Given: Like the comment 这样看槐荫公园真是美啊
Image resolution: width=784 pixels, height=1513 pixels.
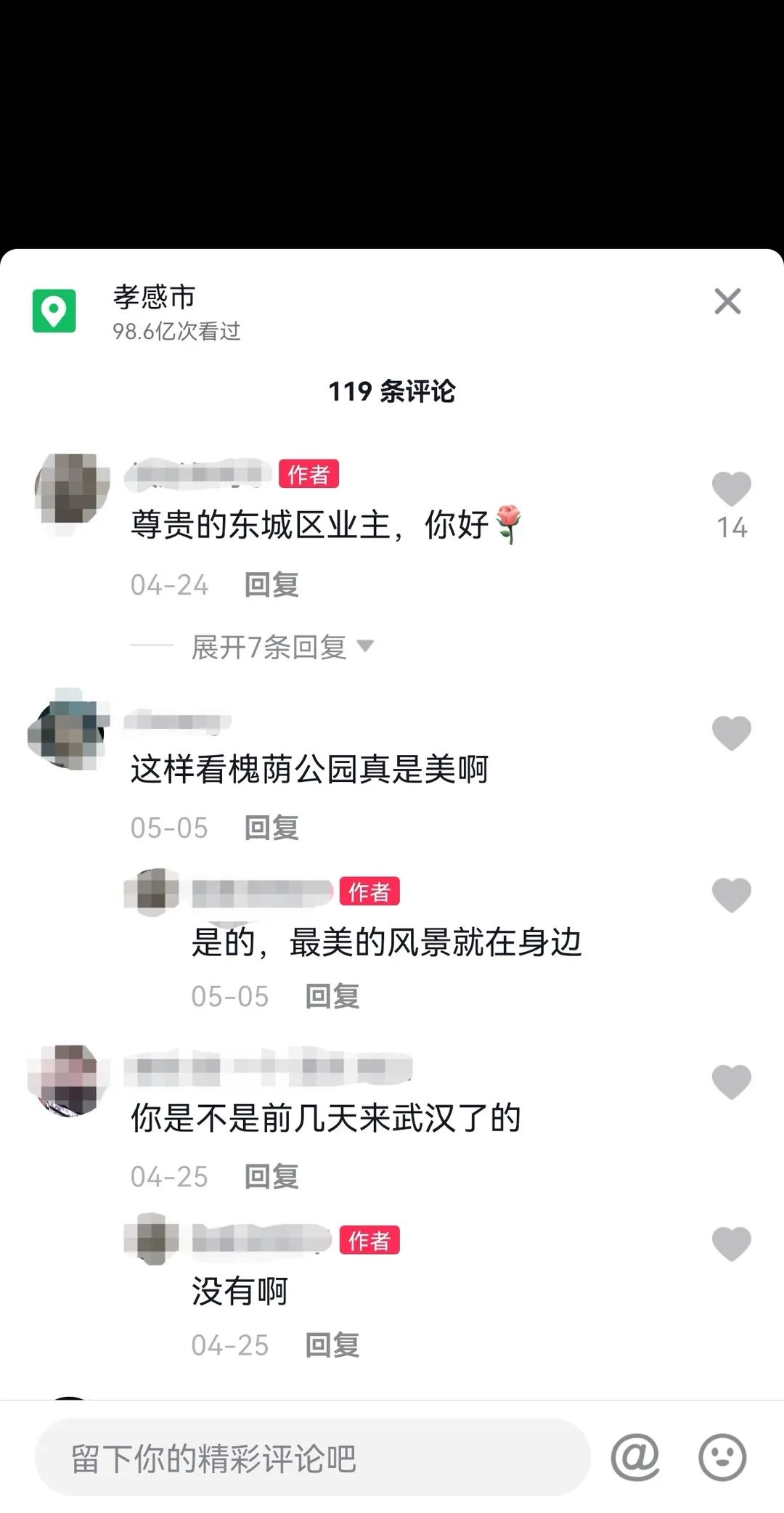Looking at the screenshot, I should [731, 733].
